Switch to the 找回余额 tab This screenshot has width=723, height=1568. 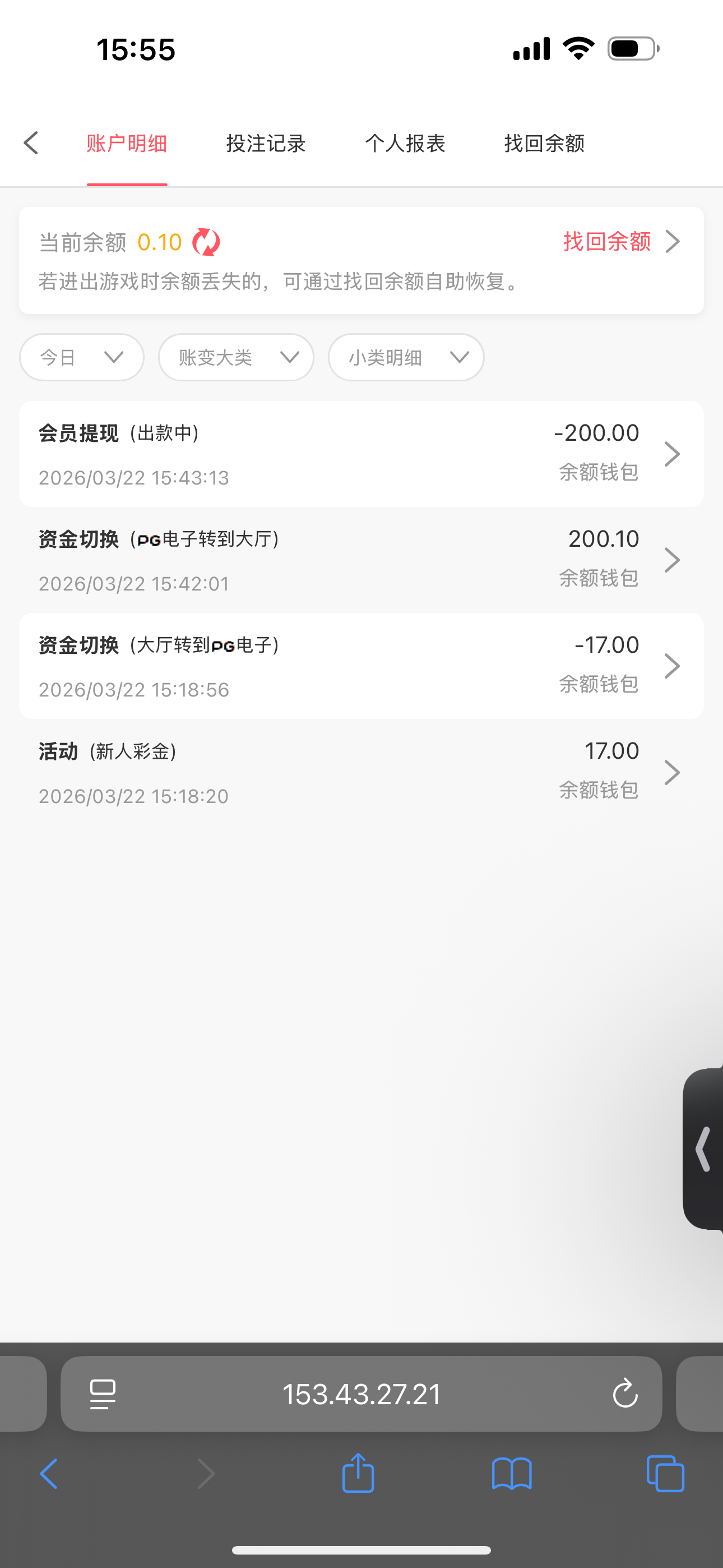click(x=544, y=144)
